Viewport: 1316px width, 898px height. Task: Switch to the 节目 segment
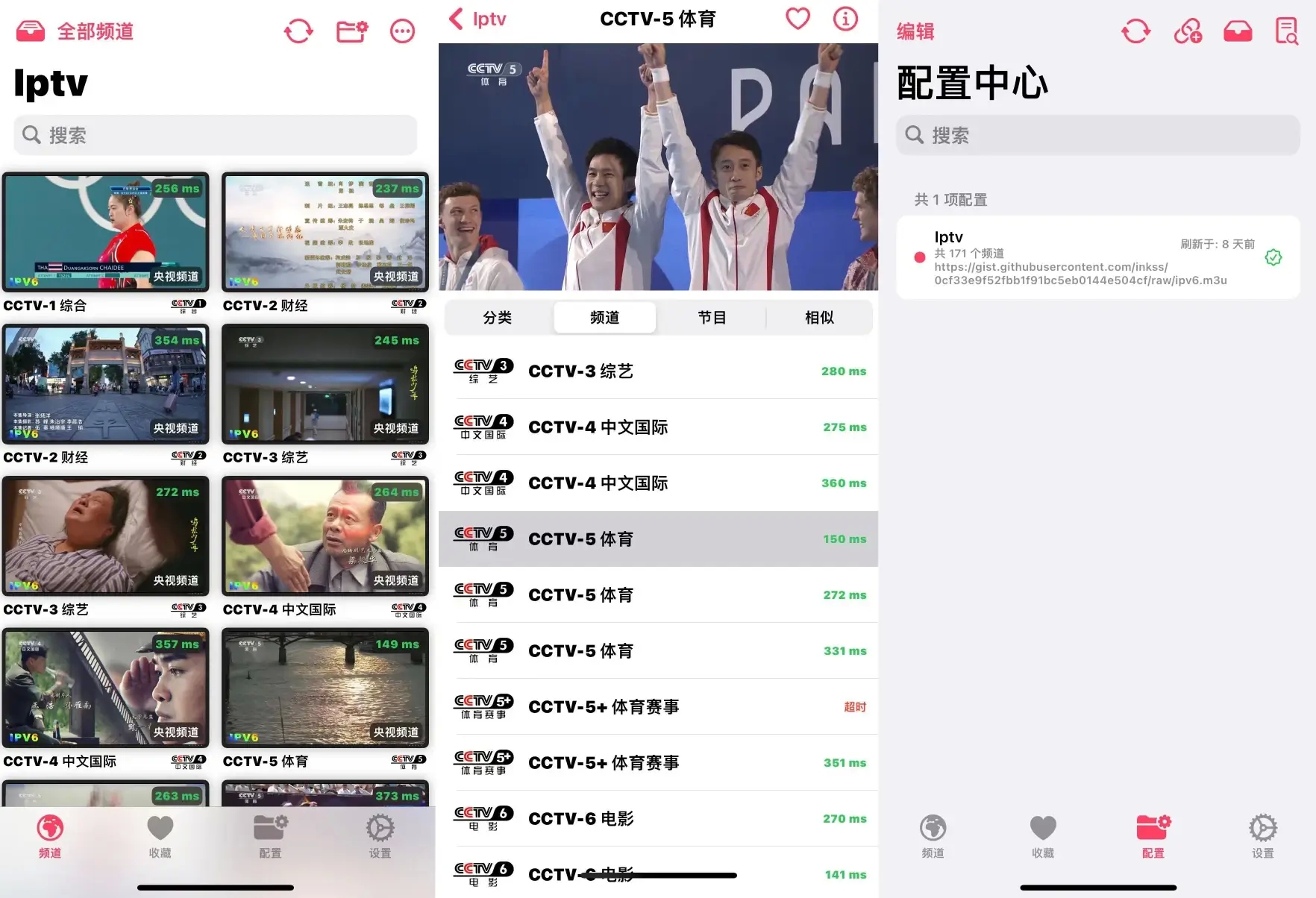click(712, 318)
